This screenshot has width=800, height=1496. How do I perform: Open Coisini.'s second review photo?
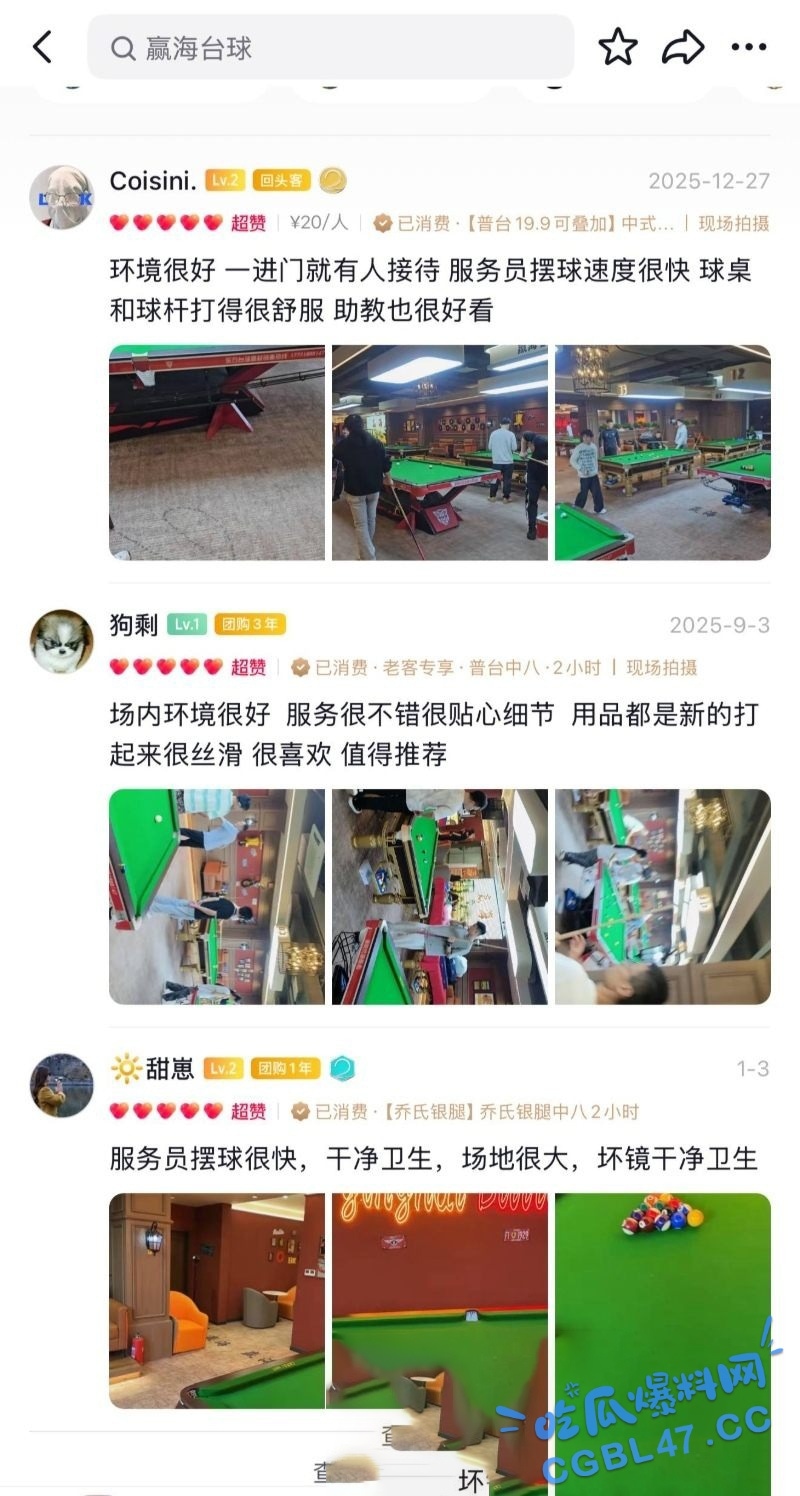[440, 452]
